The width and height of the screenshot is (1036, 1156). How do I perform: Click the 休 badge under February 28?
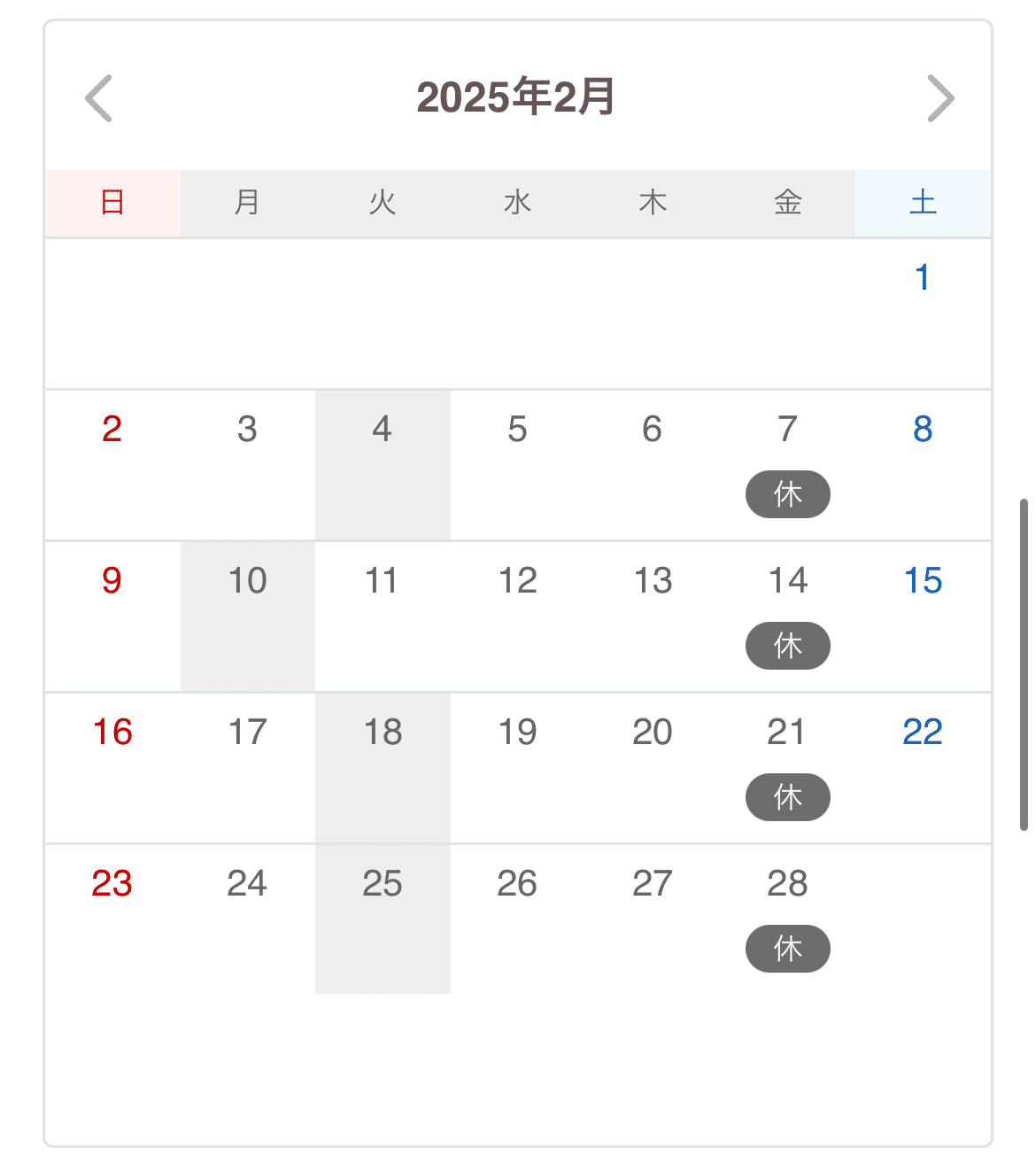click(x=787, y=949)
